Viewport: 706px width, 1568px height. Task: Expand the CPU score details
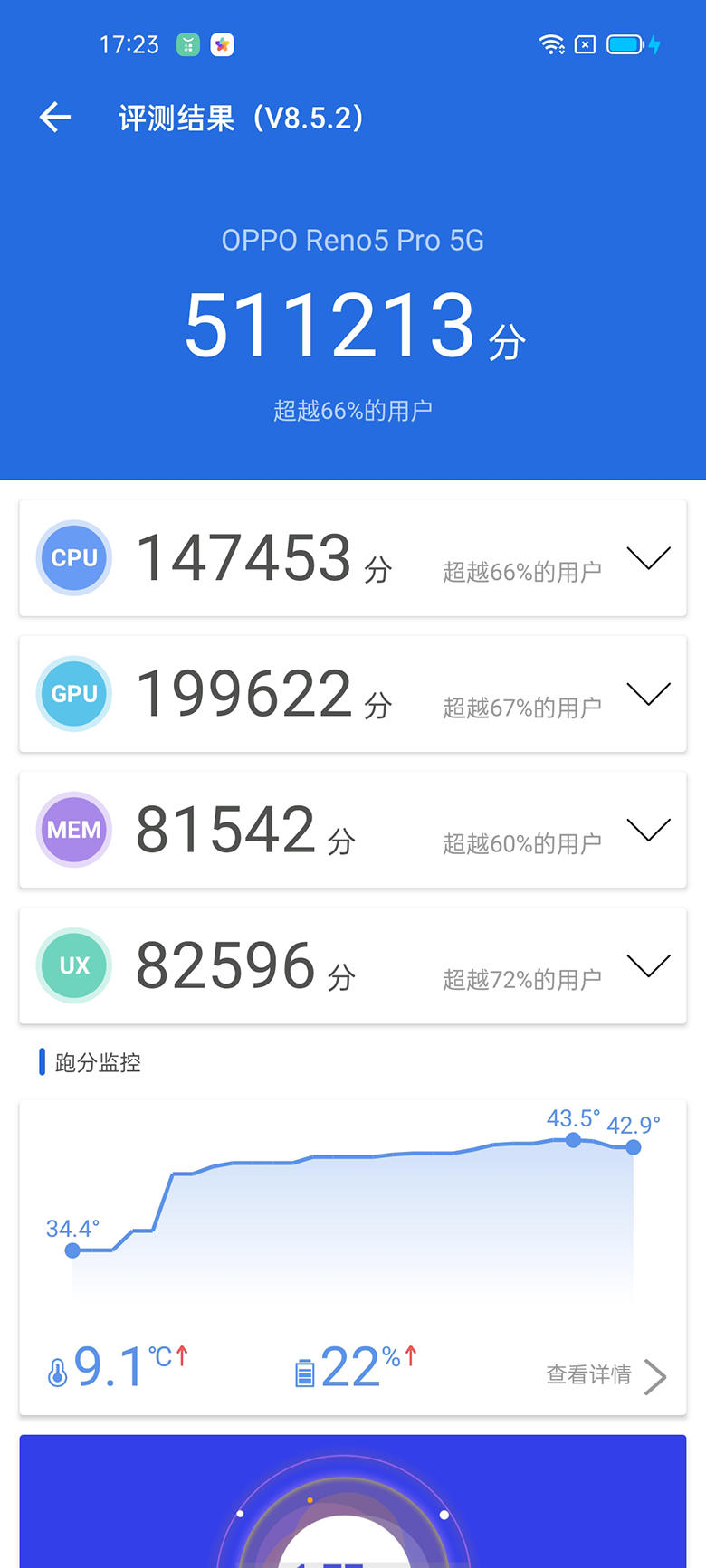[648, 558]
